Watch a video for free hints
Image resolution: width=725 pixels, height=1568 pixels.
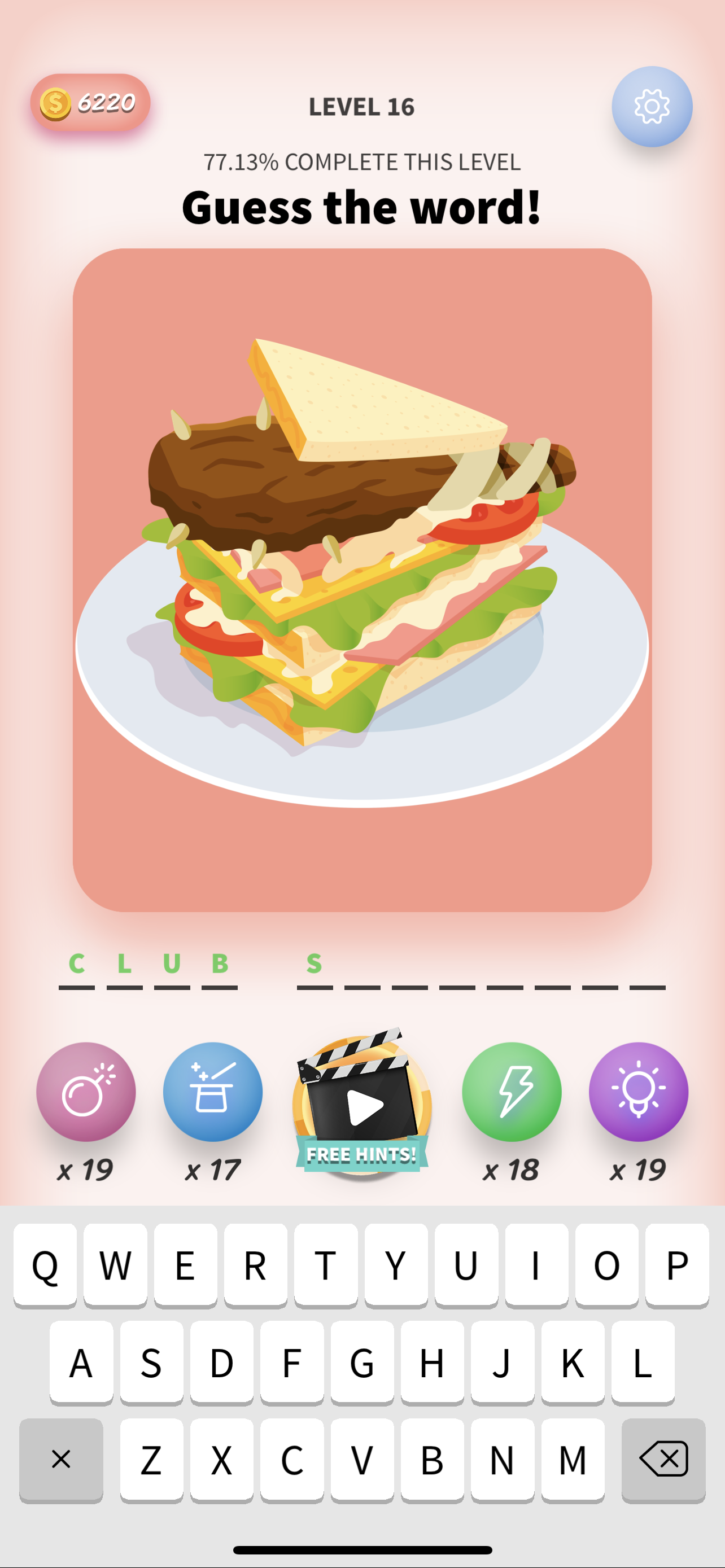coord(362,1105)
